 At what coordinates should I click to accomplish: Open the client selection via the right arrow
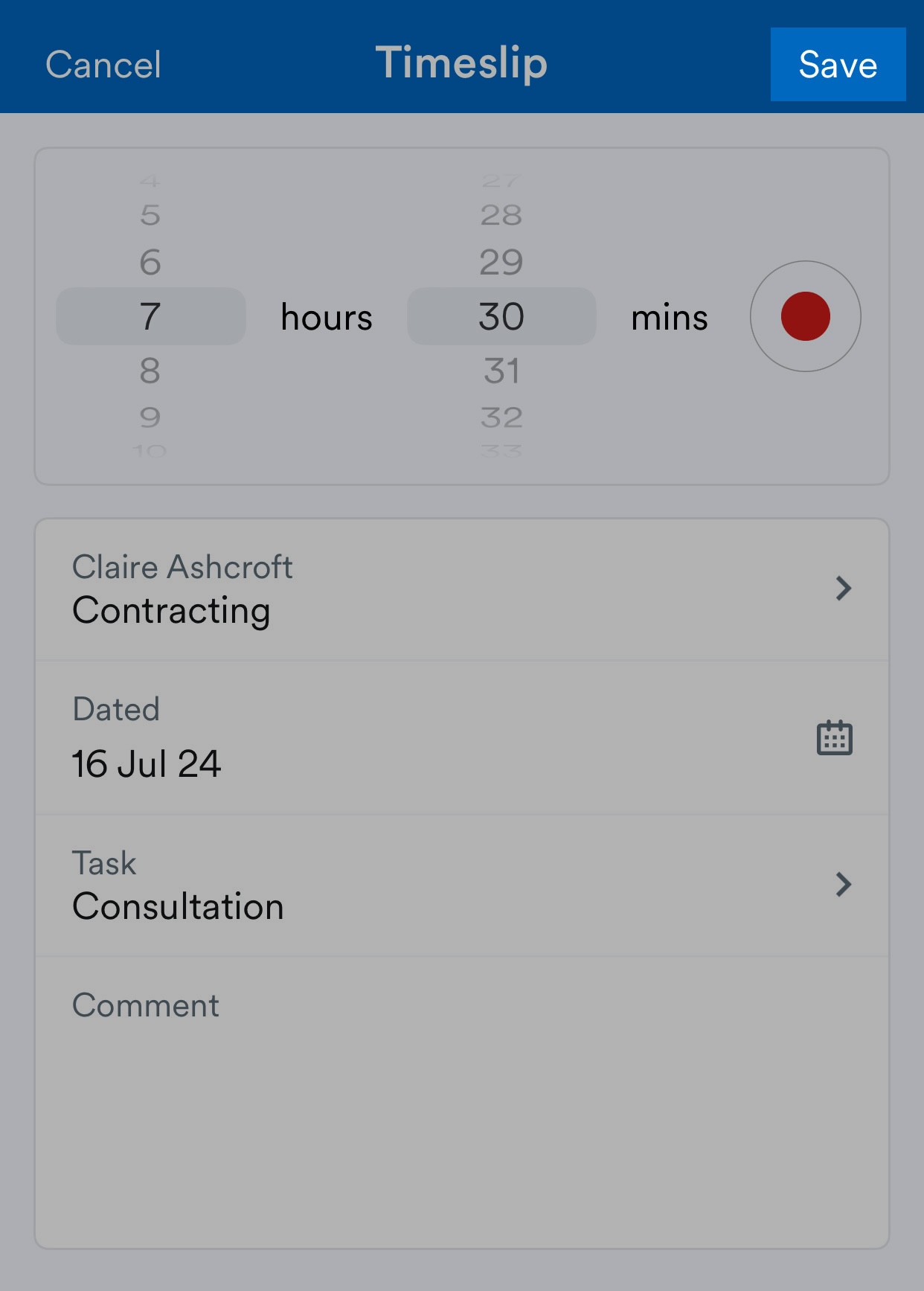[x=844, y=589]
